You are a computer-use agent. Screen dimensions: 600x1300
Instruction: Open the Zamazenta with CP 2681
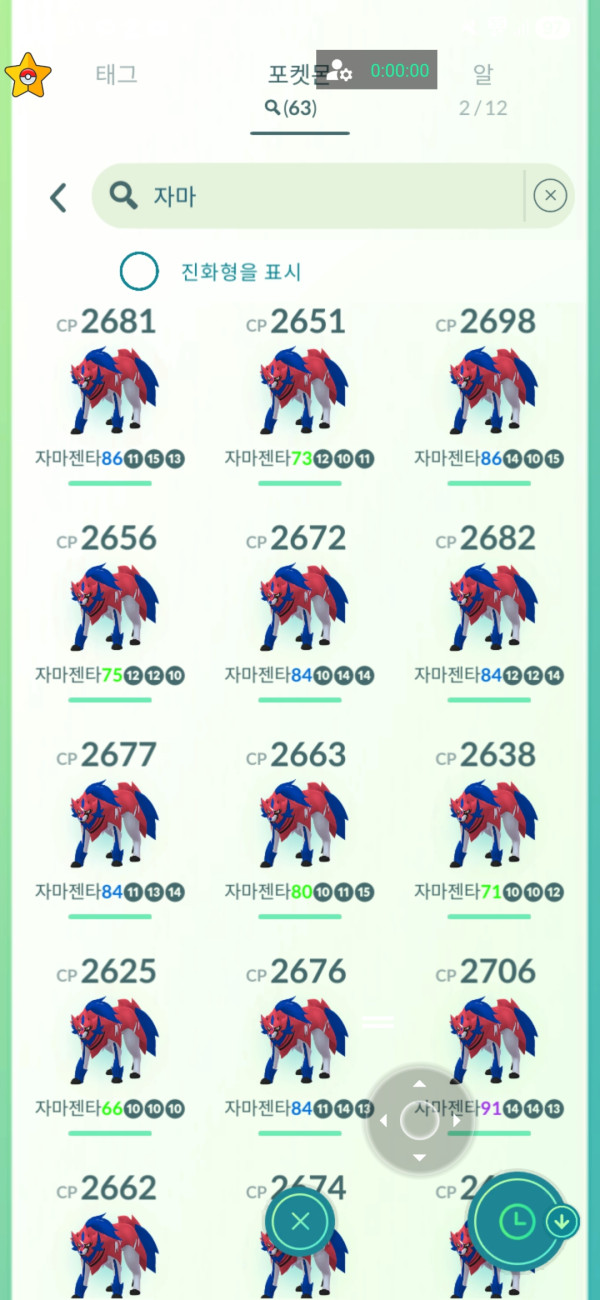[x=110, y=390]
